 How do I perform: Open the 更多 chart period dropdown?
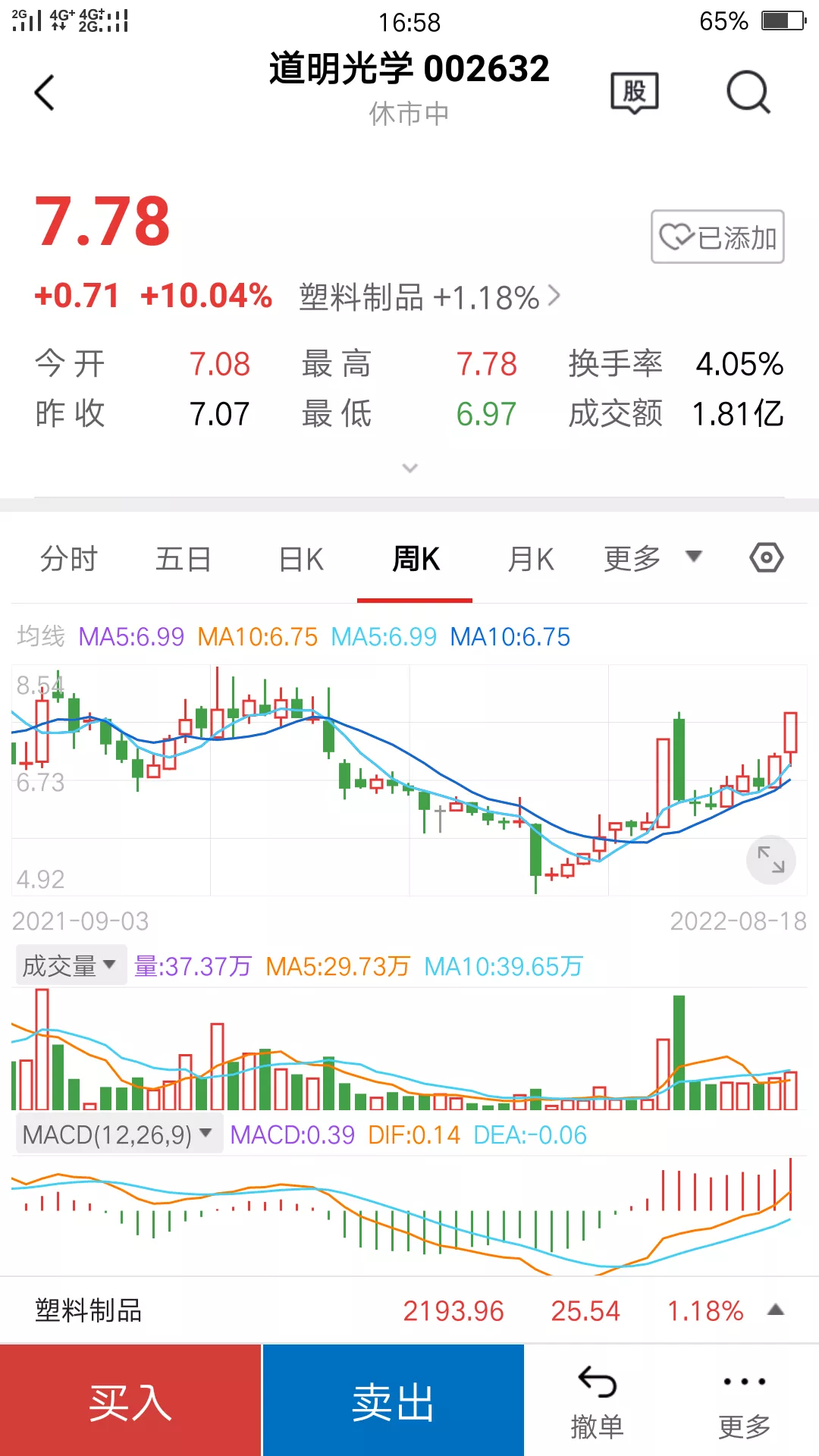tap(652, 559)
